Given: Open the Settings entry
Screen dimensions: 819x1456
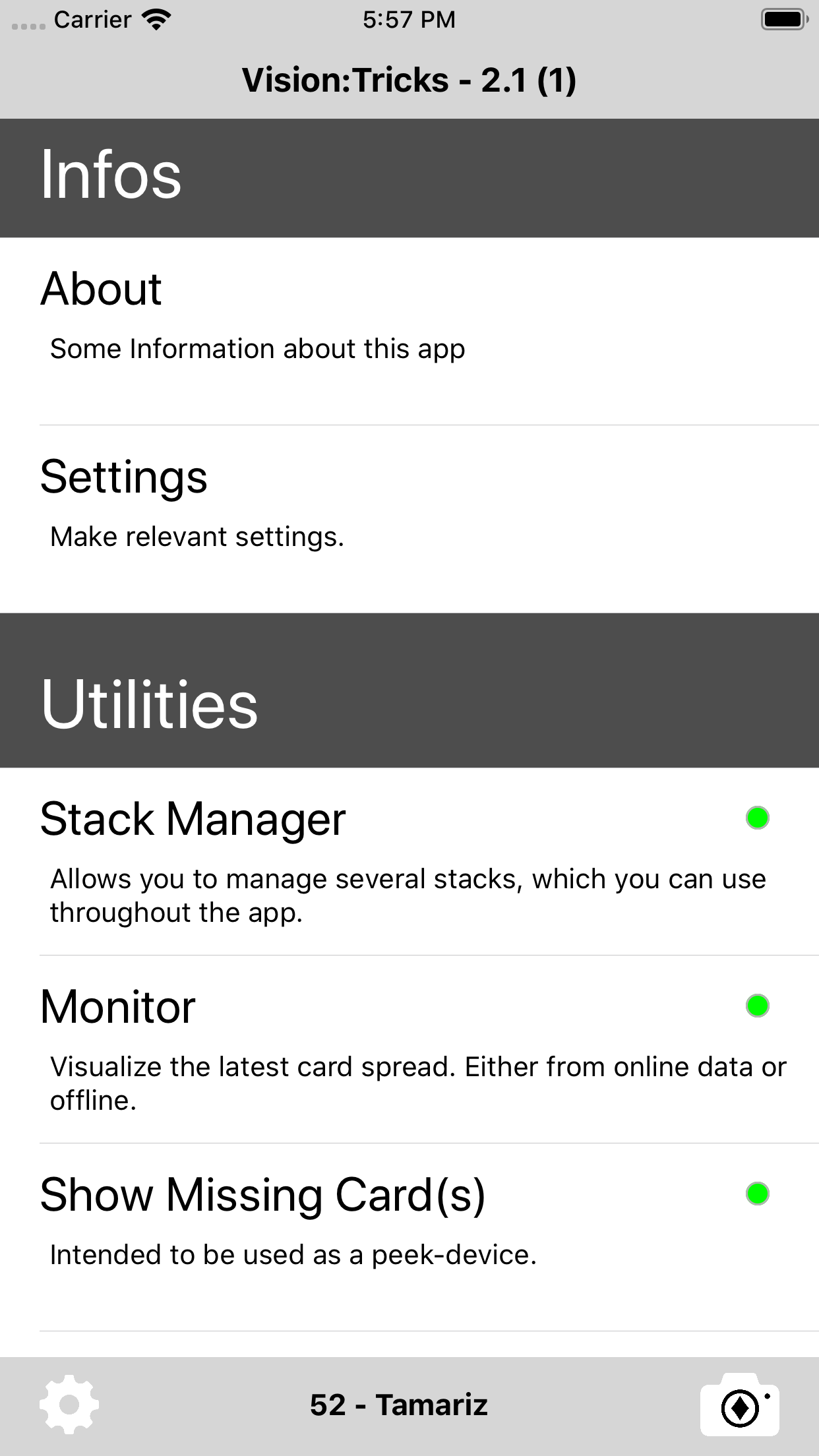Looking at the screenshot, I should tap(123, 478).
